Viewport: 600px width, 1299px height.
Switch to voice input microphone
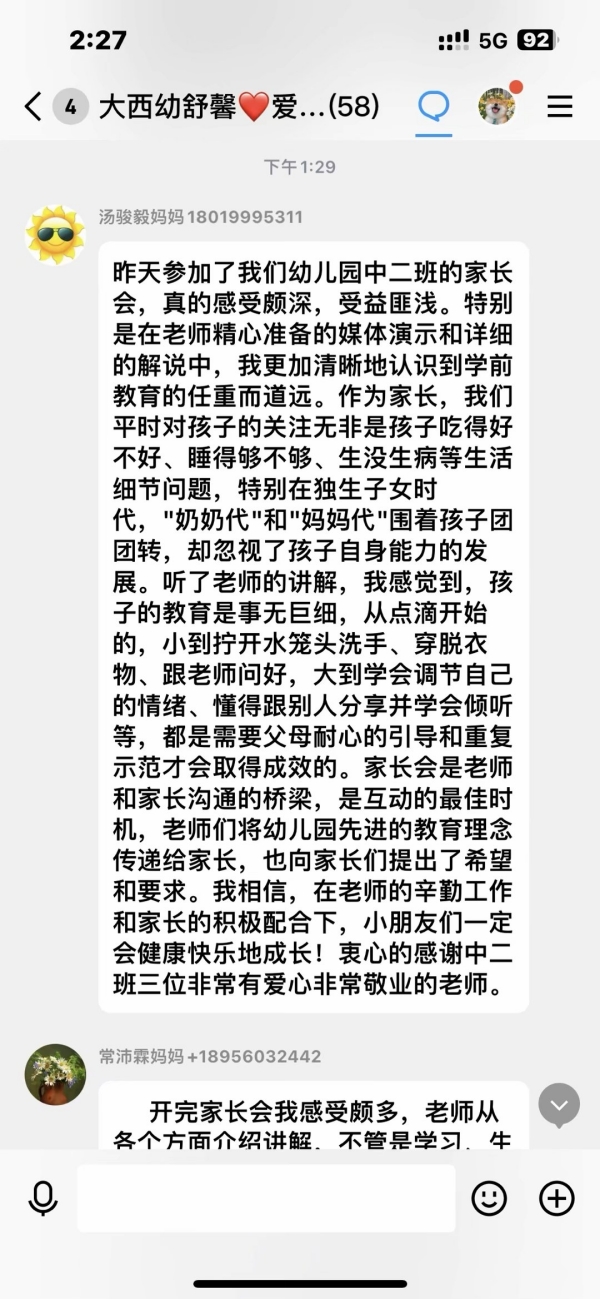pos(43,1197)
